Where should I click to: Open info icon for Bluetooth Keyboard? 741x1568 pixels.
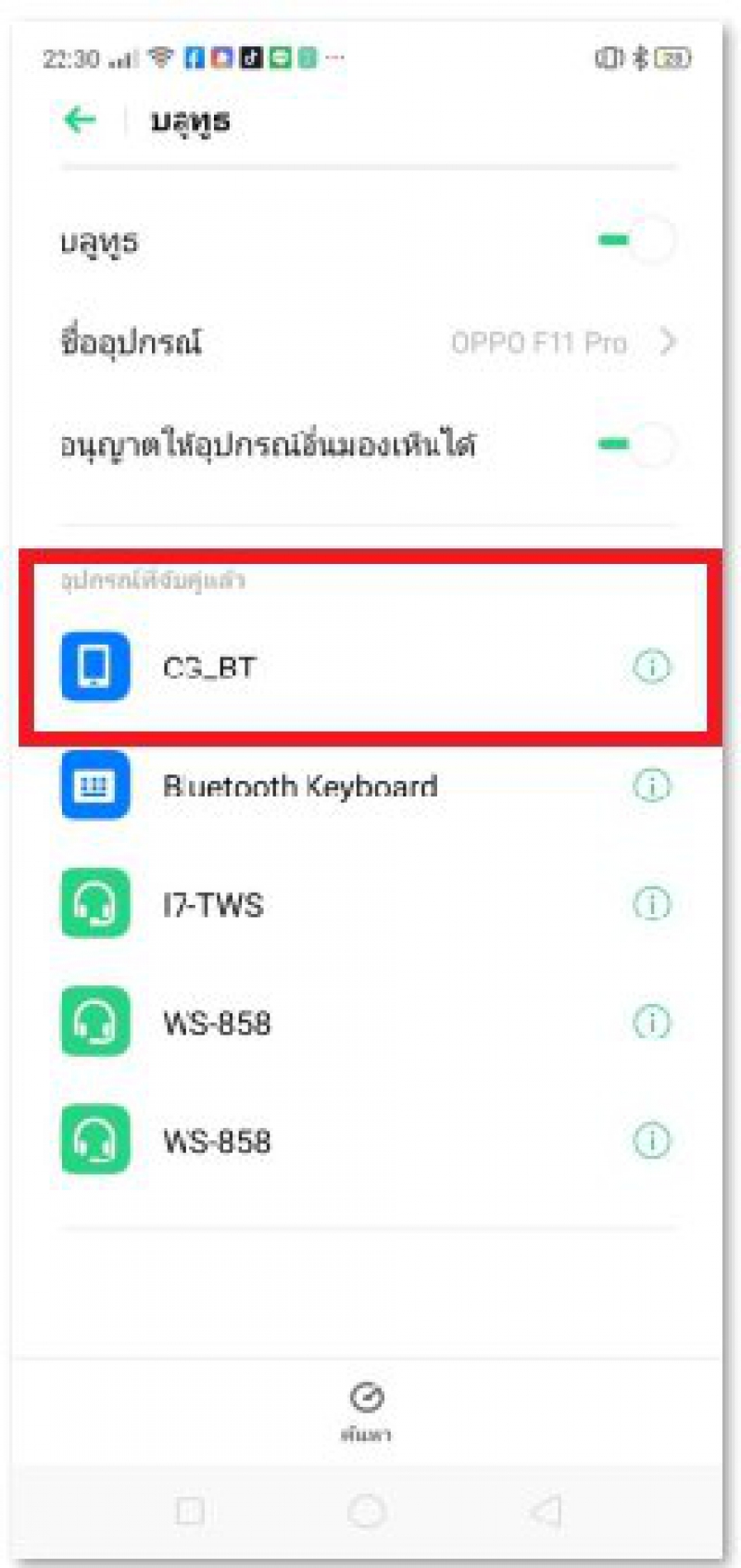click(651, 786)
